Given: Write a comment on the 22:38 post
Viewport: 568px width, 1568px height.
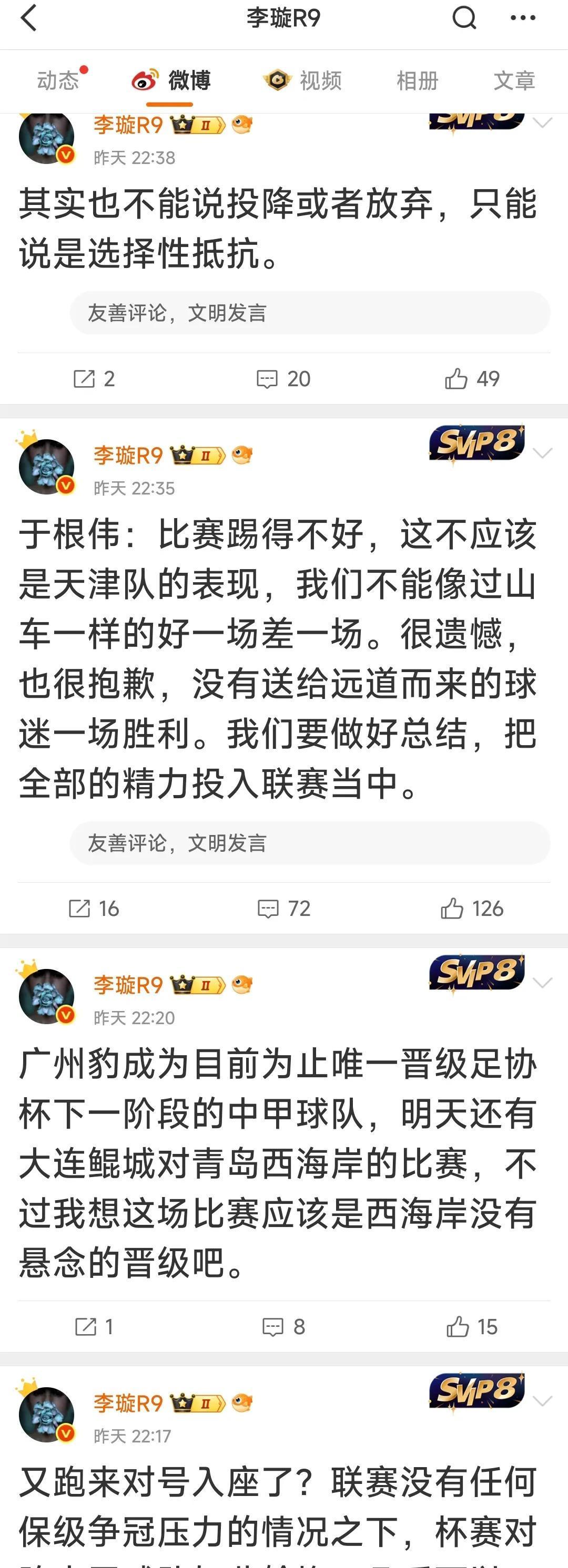Looking at the screenshot, I should pos(310,313).
